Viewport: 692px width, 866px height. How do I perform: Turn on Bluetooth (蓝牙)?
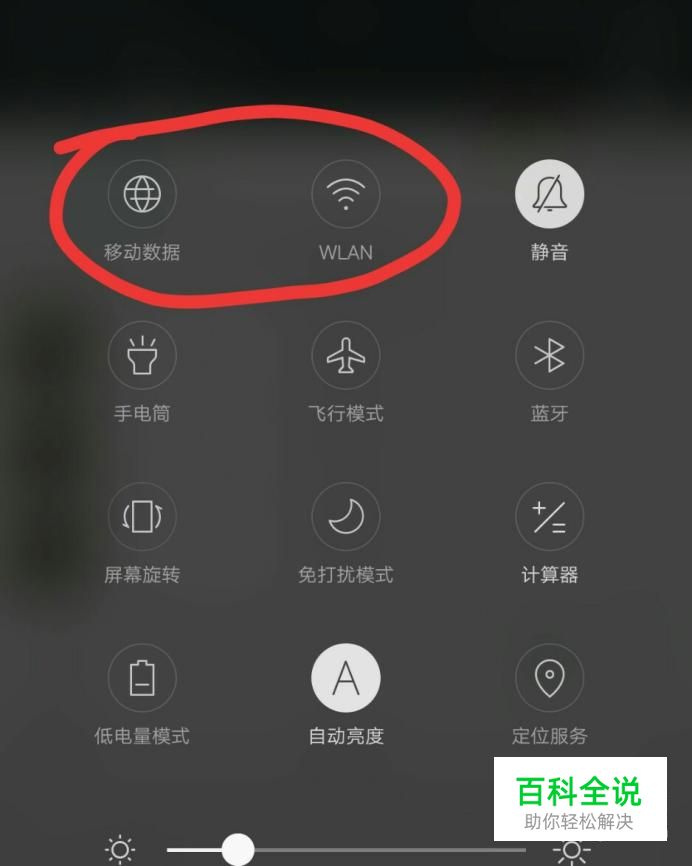point(549,355)
